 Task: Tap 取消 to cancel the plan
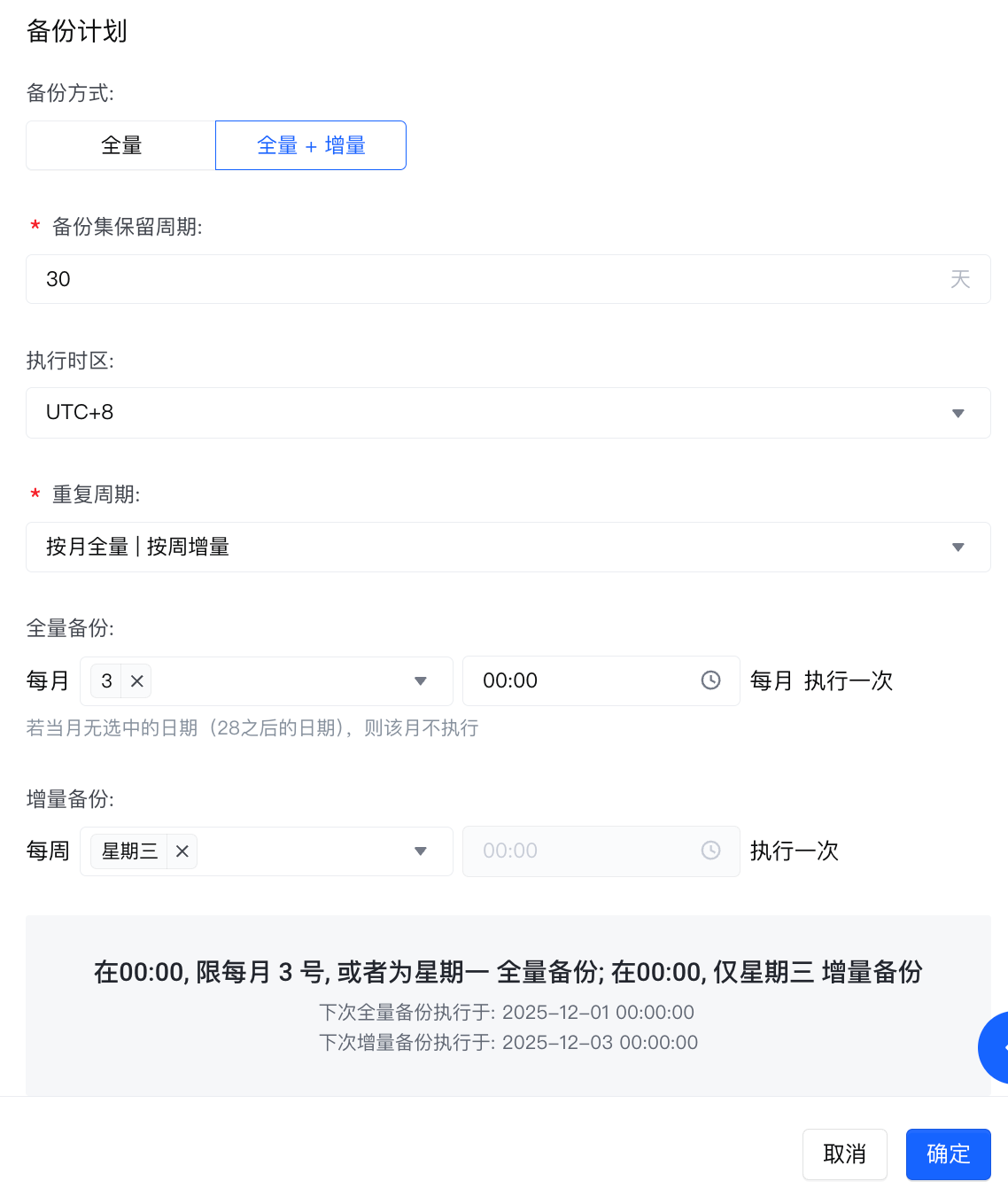(844, 1154)
